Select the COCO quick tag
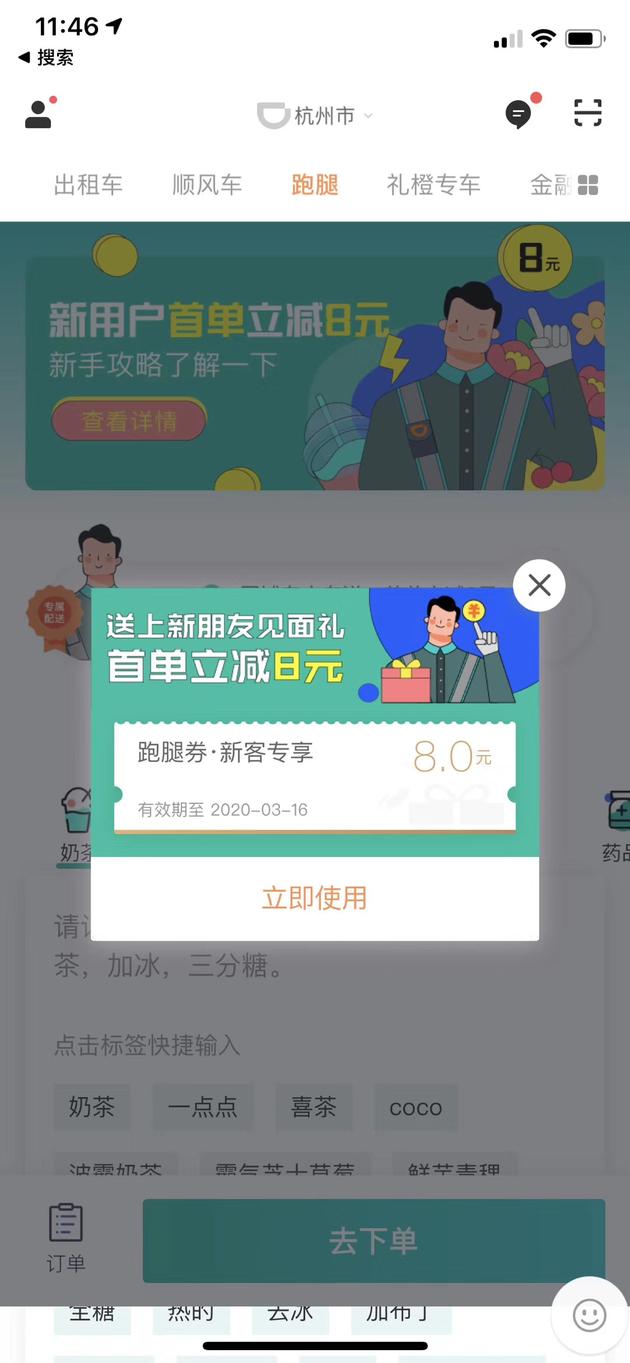 tap(415, 1108)
